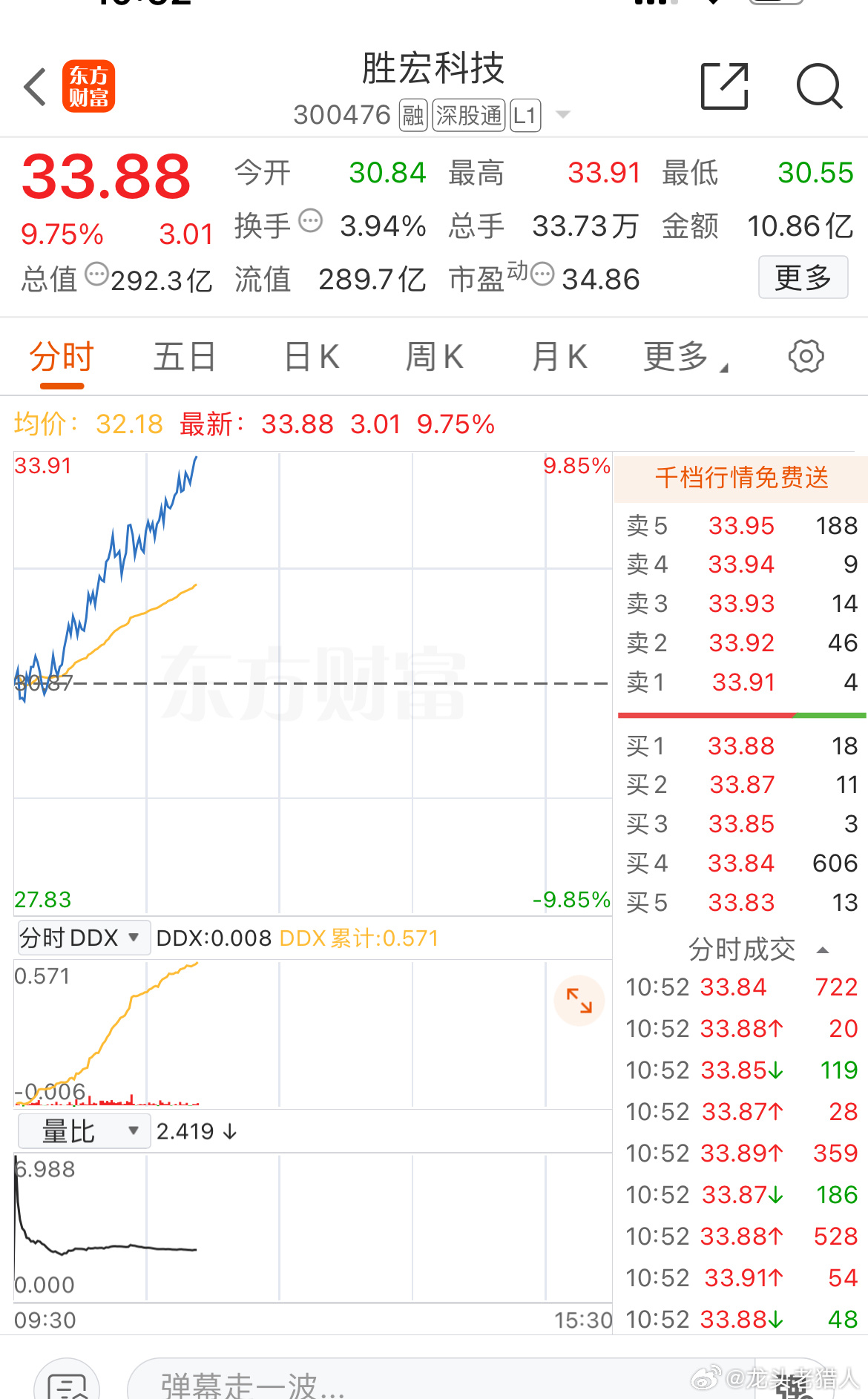Expand the chart to fullscreen
The width and height of the screenshot is (868, 1399).
click(x=579, y=1001)
